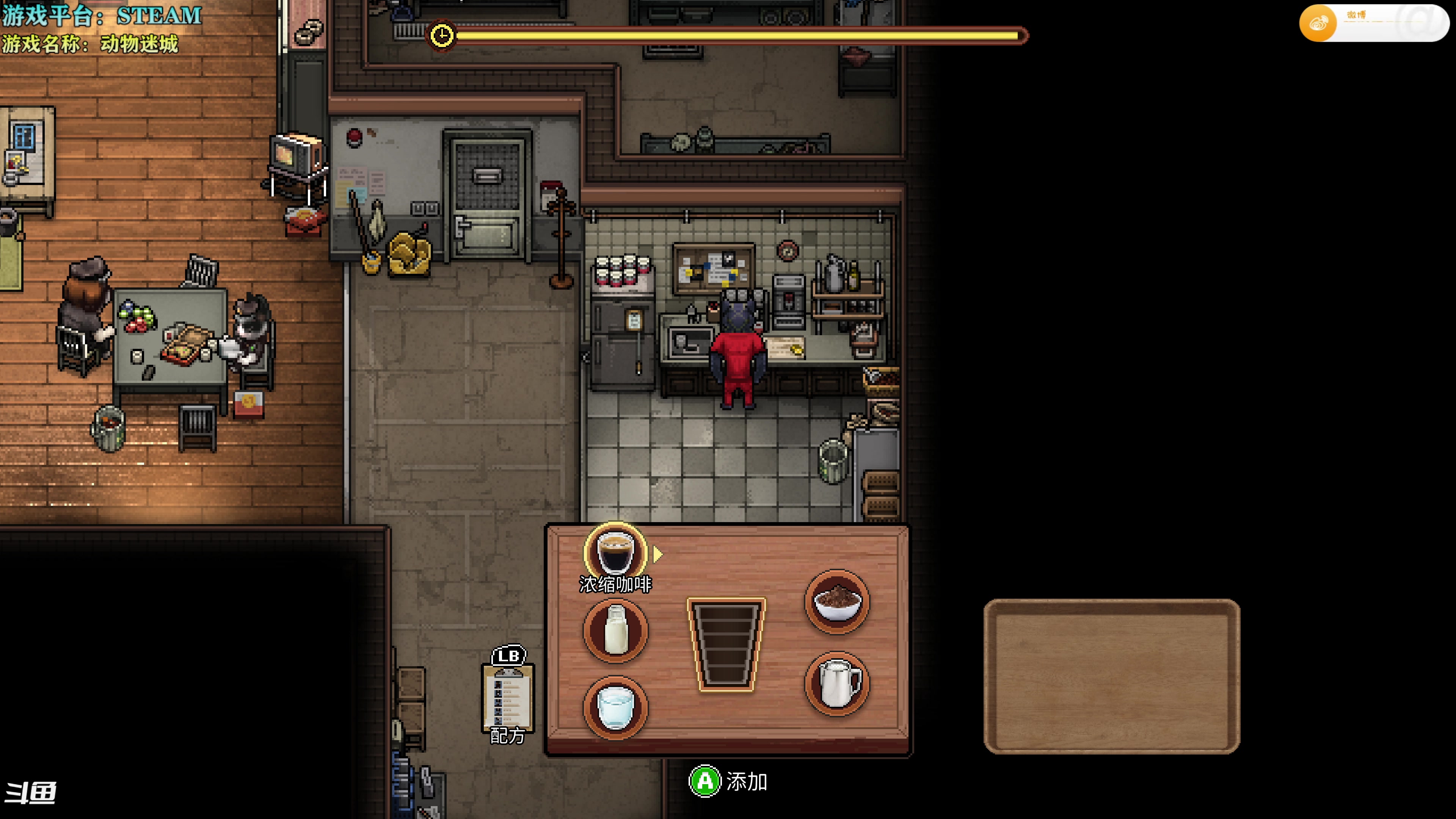Select the espresso ingredient 浓缩咖啡

point(615,553)
